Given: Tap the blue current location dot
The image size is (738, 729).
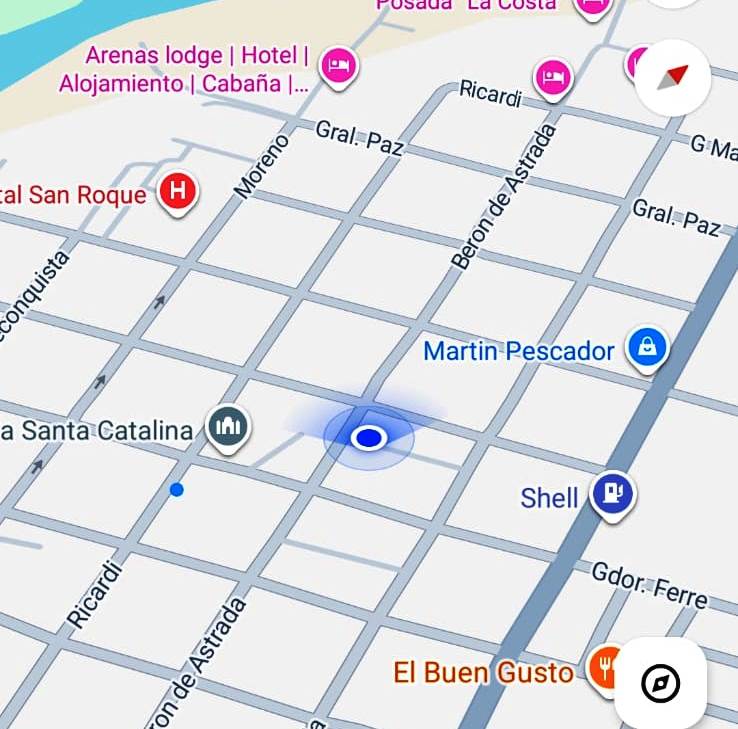Looking at the screenshot, I should [369, 437].
